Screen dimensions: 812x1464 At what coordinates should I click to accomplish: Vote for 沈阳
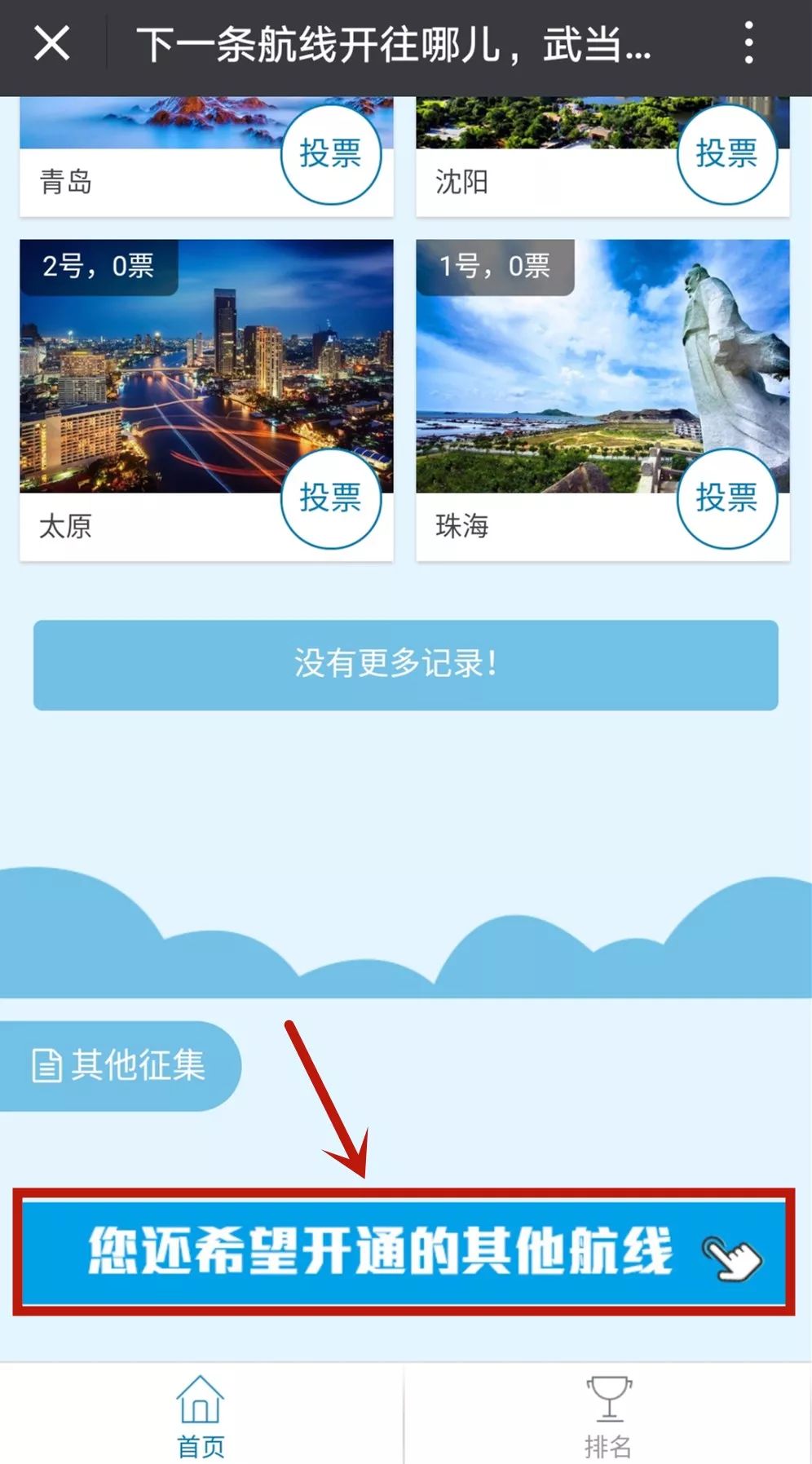click(x=726, y=154)
